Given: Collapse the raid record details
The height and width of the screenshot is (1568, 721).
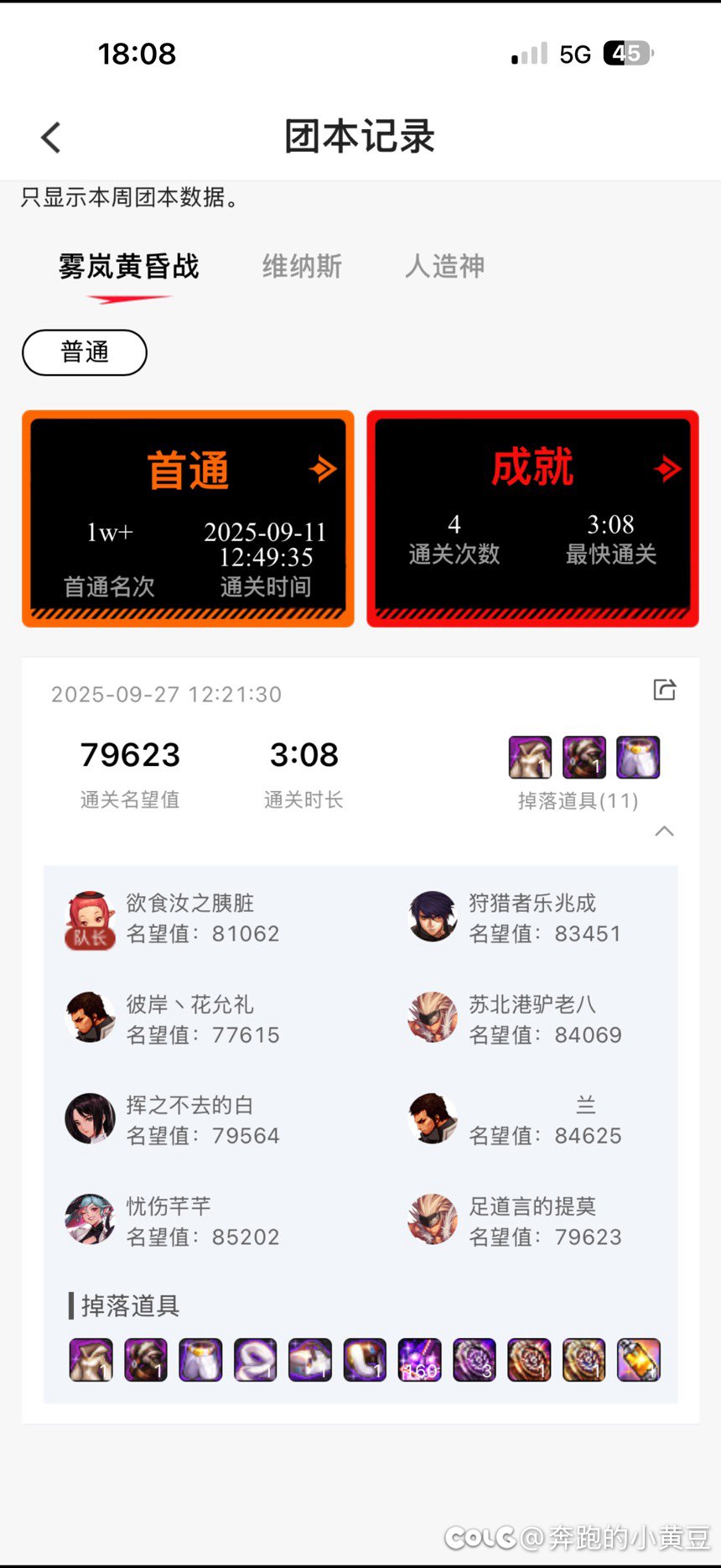Looking at the screenshot, I should (664, 831).
